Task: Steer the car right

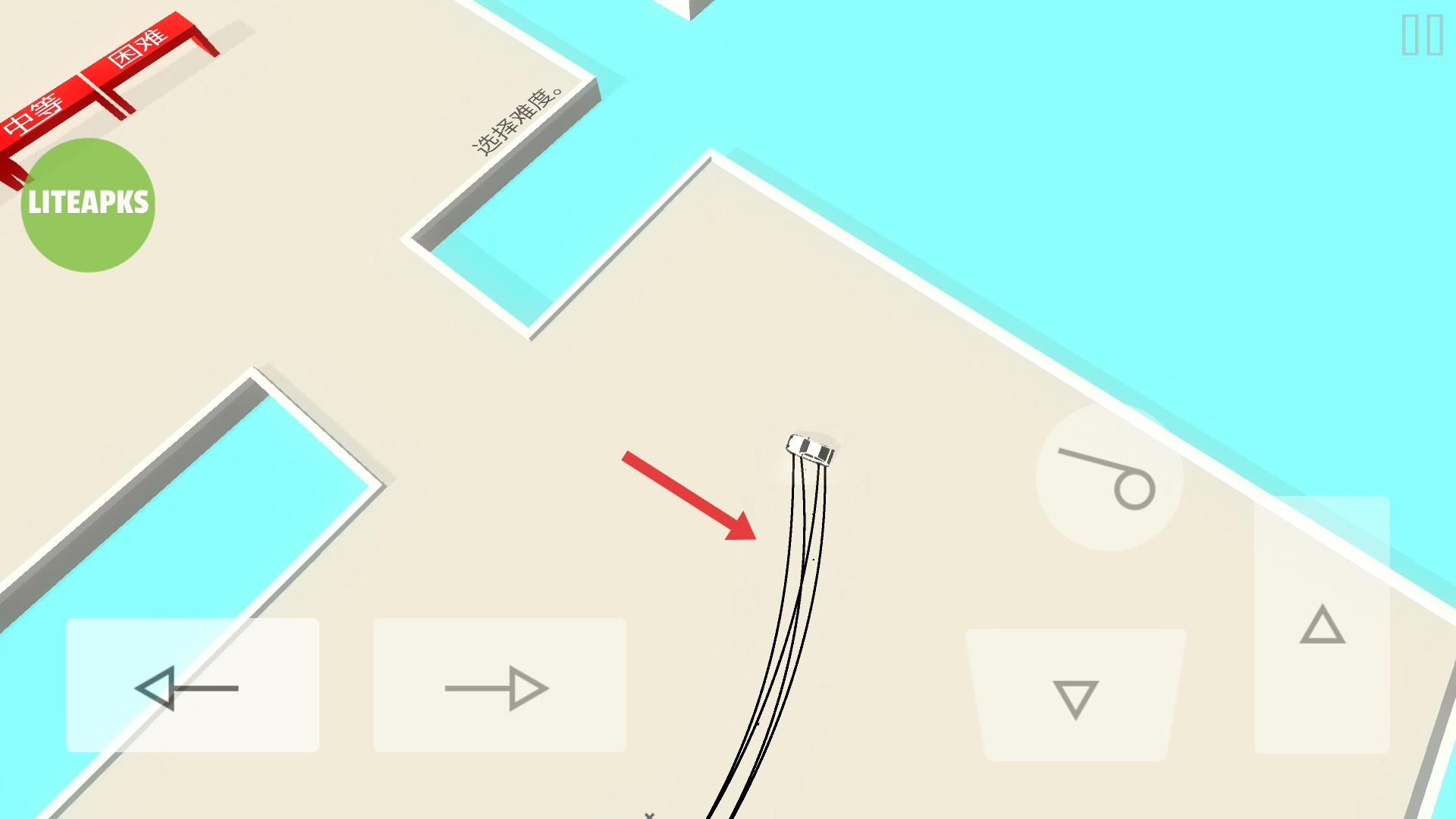Action: pos(499,686)
